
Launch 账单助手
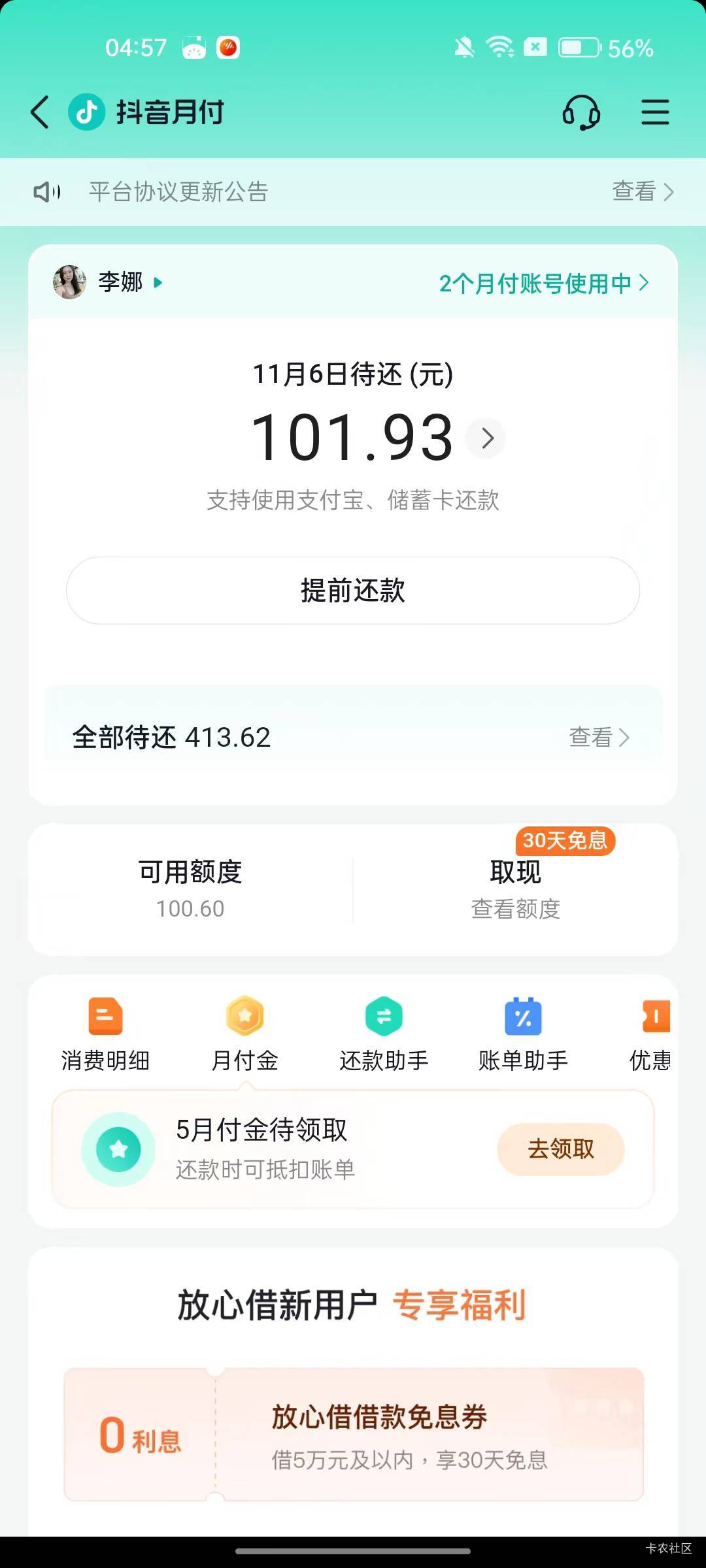tap(523, 1034)
